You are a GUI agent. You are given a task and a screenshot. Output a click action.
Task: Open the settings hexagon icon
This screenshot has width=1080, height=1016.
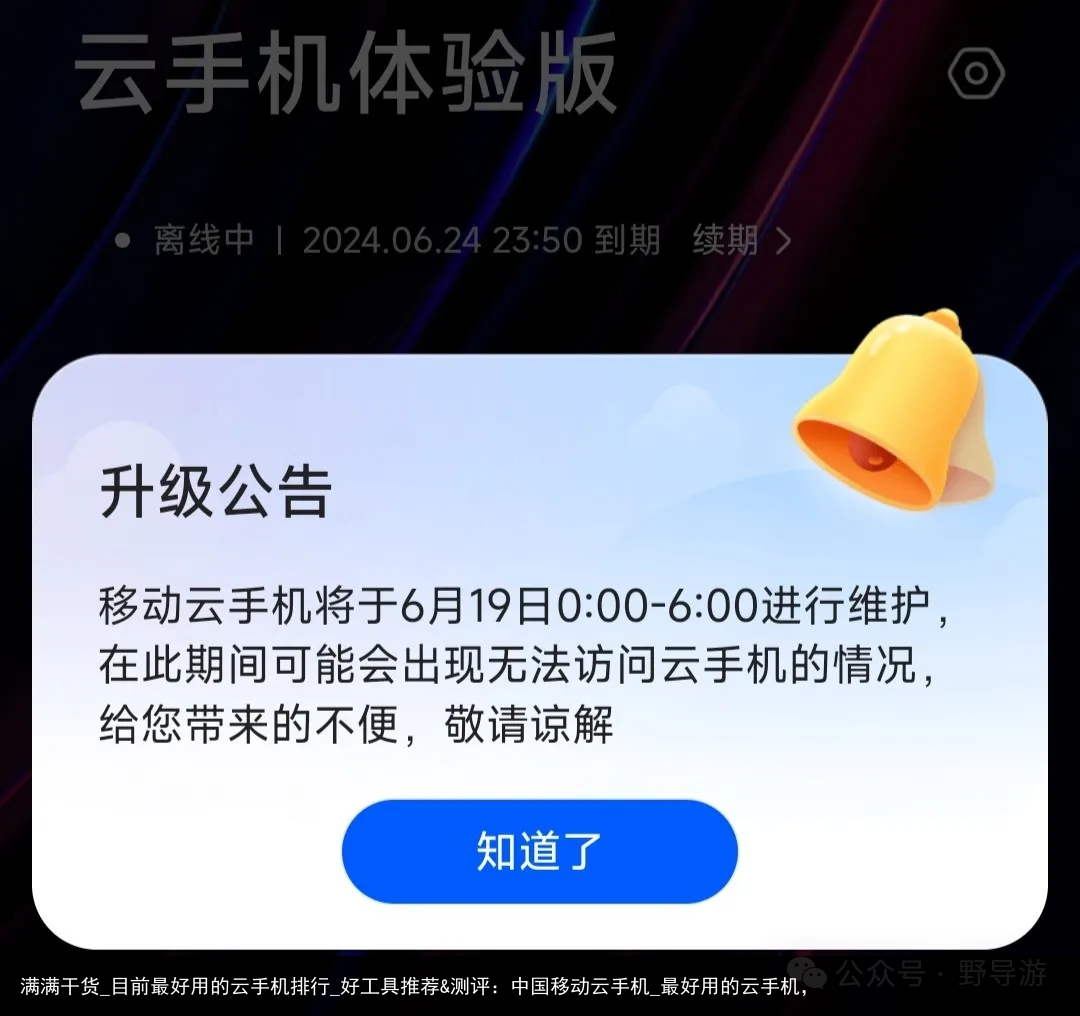click(x=975, y=74)
